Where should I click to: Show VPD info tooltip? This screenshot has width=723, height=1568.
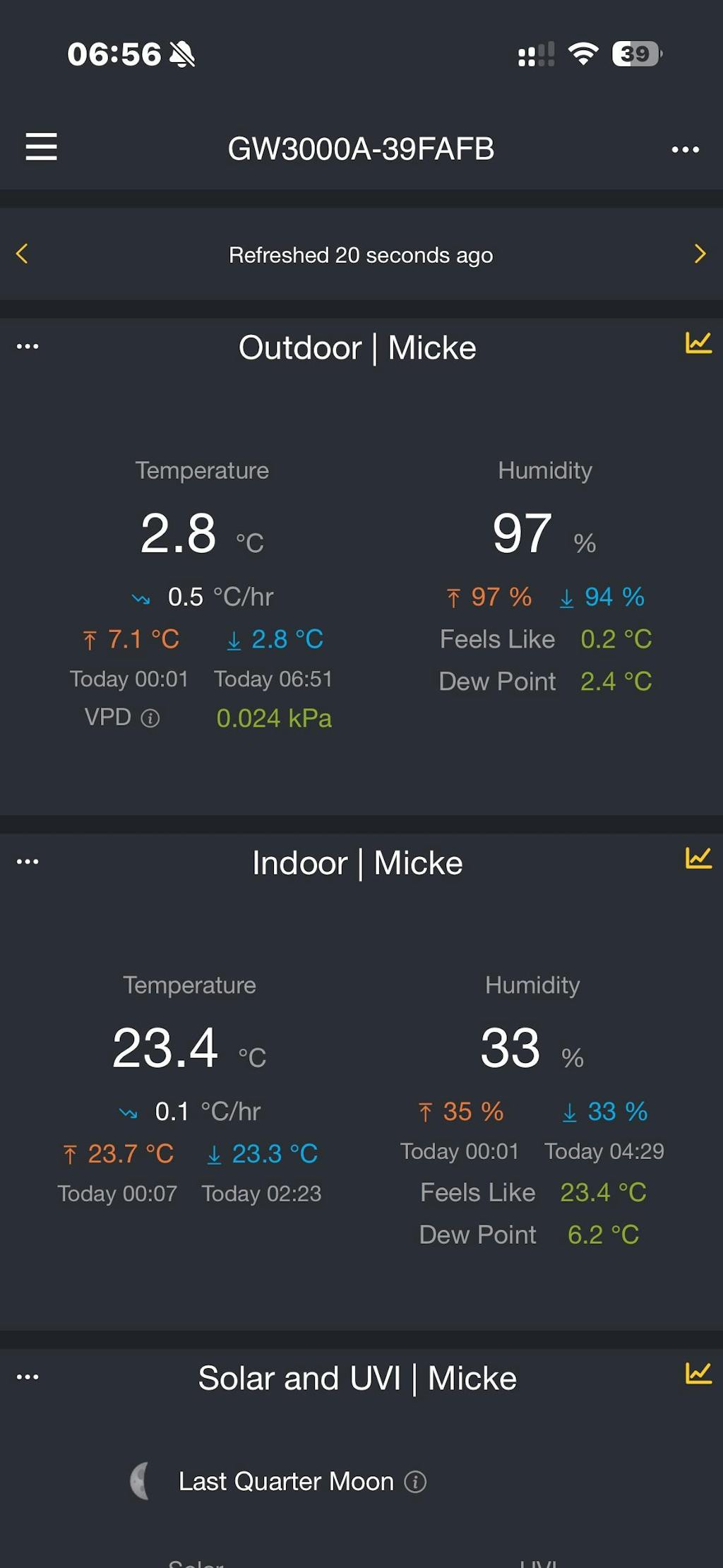[150, 718]
